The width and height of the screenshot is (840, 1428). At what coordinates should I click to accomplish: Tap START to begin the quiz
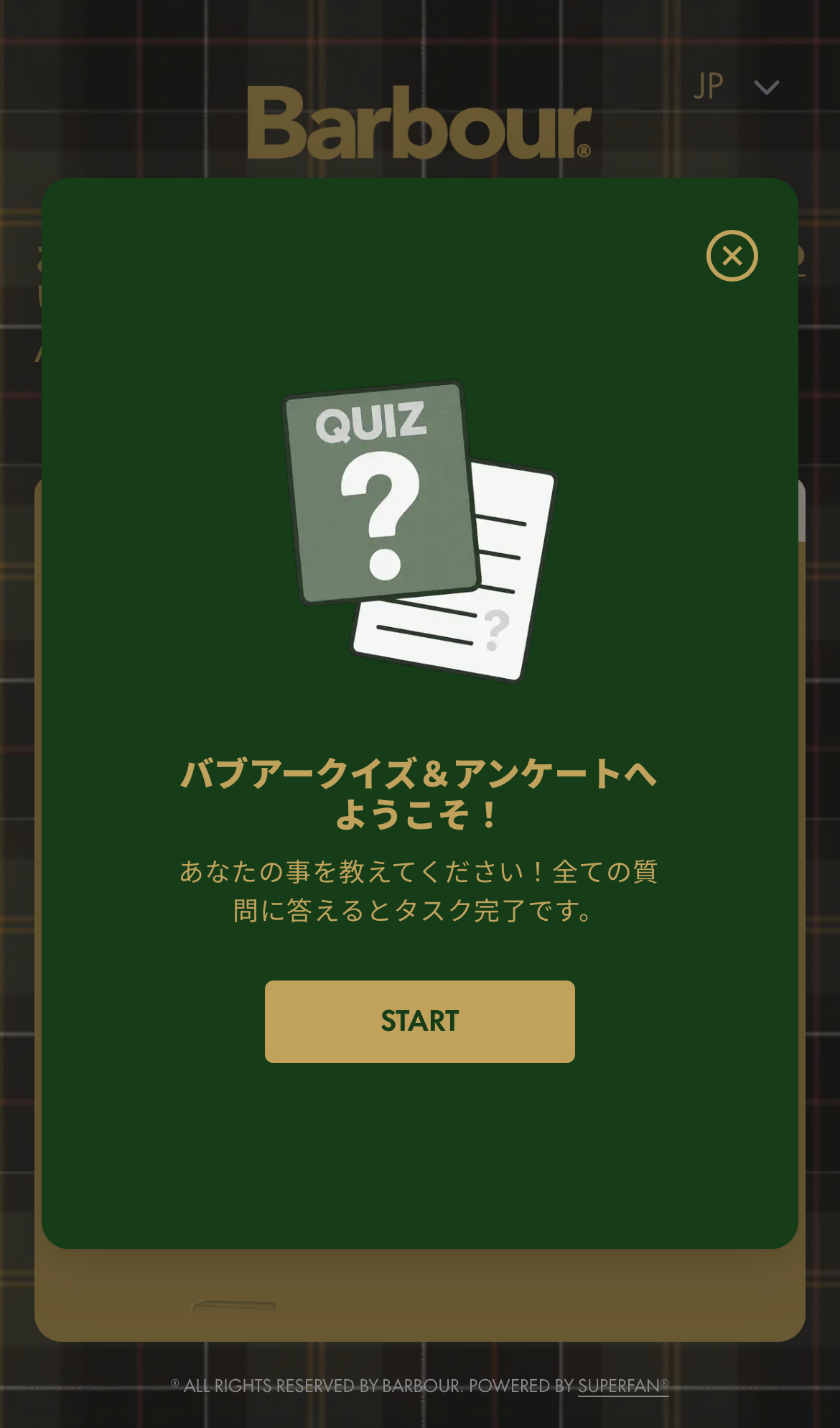tap(419, 1021)
